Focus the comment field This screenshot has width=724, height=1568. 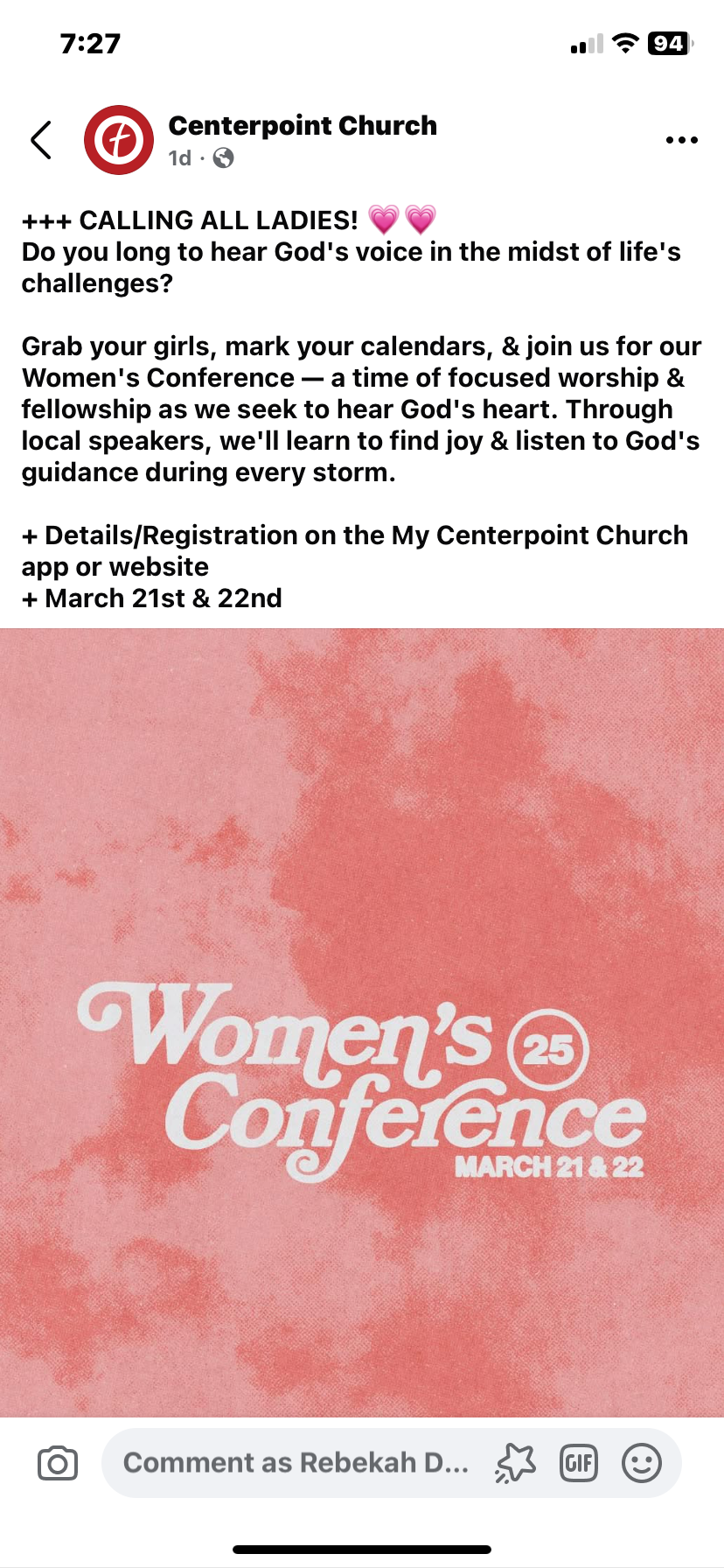[296, 1463]
